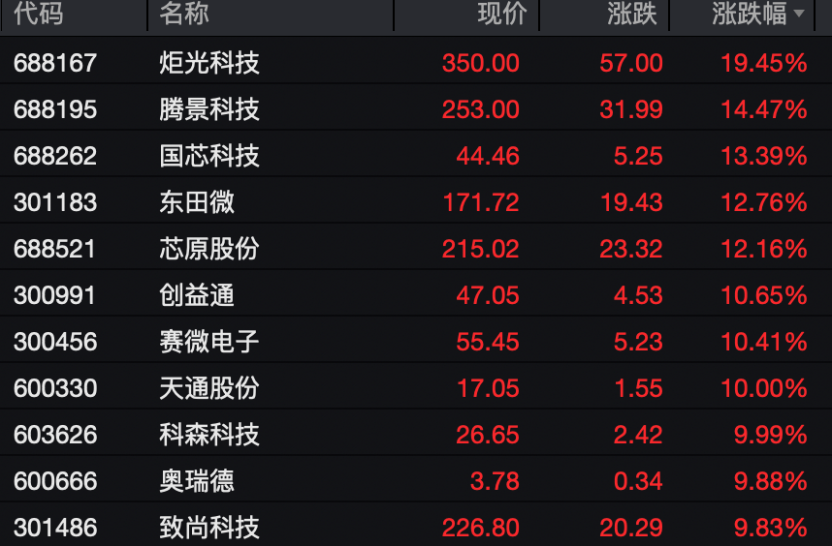Image resolution: width=832 pixels, height=546 pixels.
Task: View the 天通股份 row
Action: pos(209,388)
